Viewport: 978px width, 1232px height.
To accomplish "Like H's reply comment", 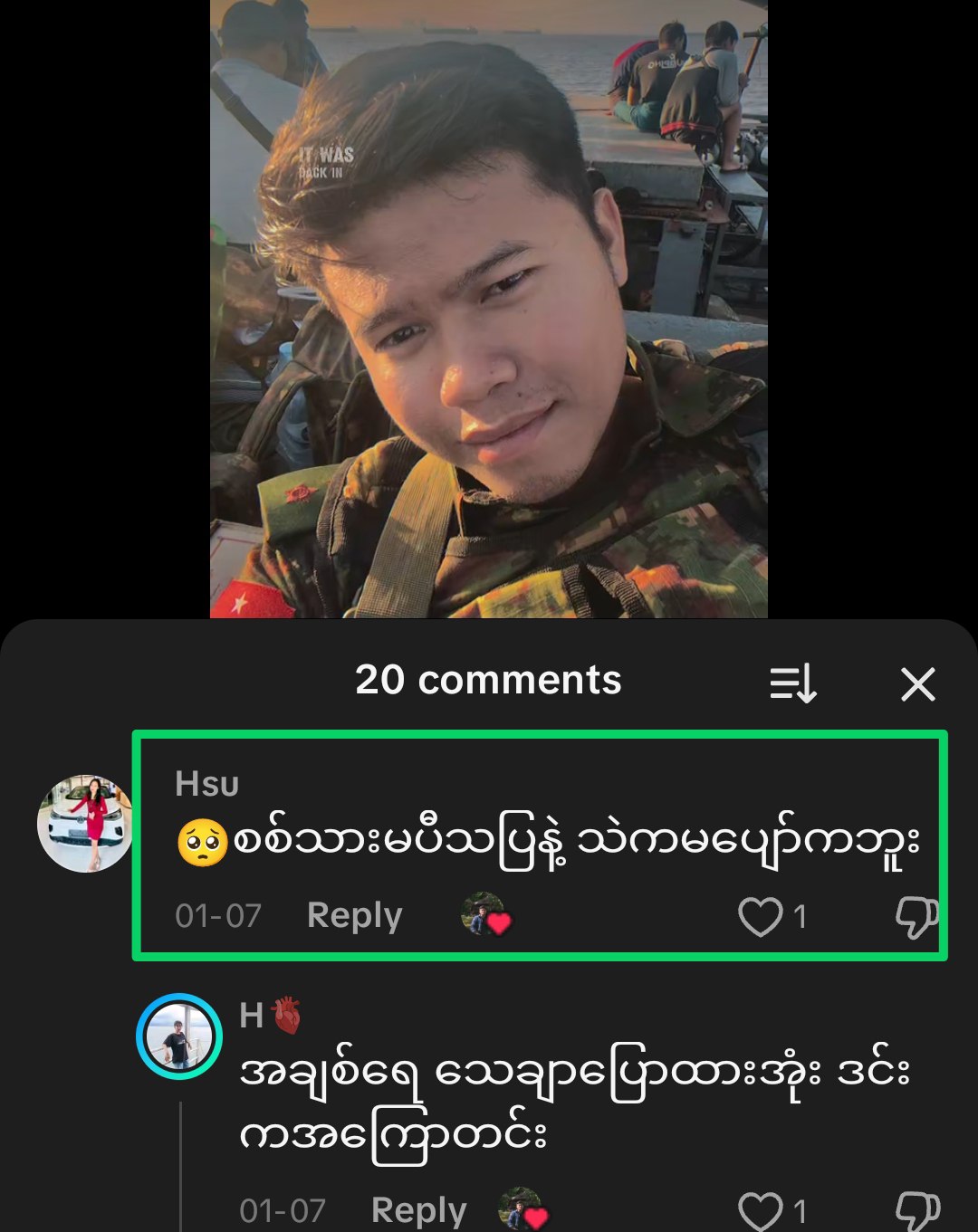I will [760, 1210].
